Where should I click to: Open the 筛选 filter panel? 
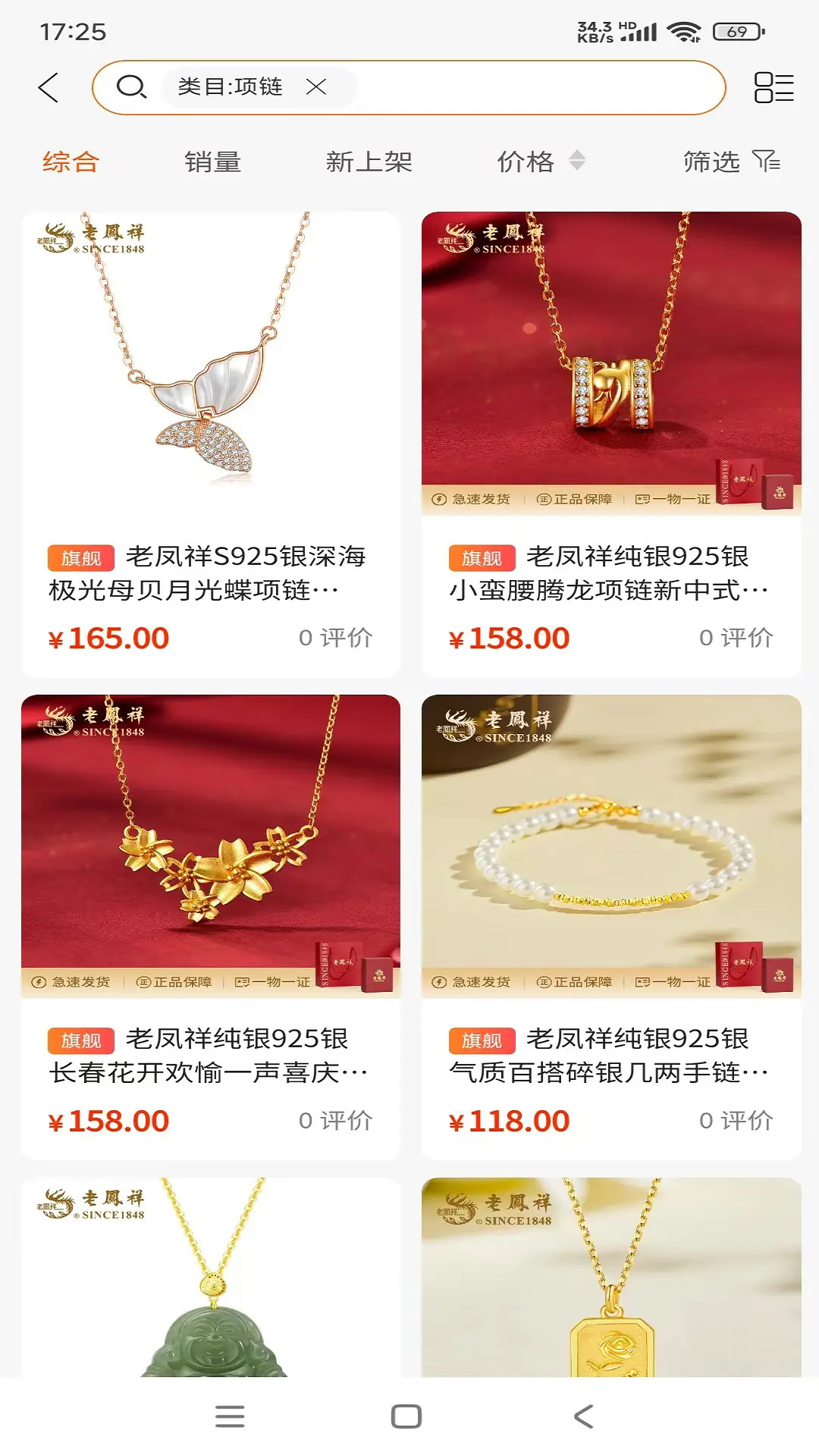click(x=730, y=162)
